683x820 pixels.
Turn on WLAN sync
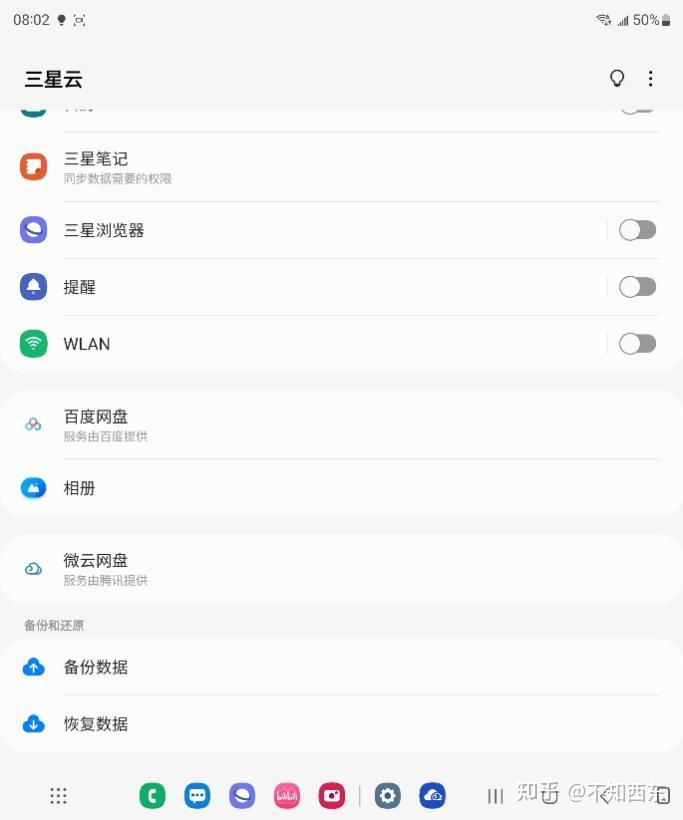[637, 344]
